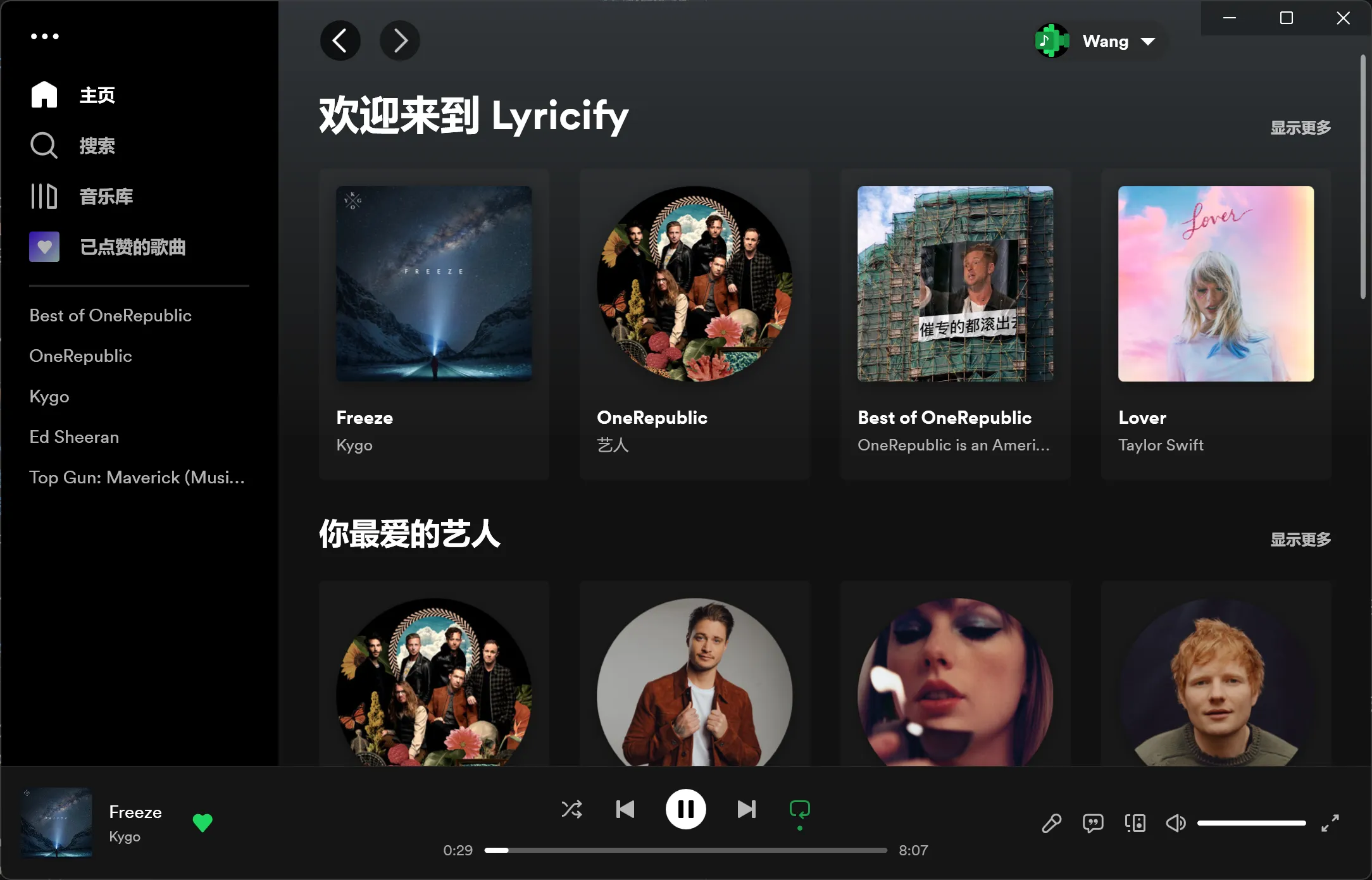Enter full screen mode
This screenshot has width=1372, height=880.
tap(1330, 823)
